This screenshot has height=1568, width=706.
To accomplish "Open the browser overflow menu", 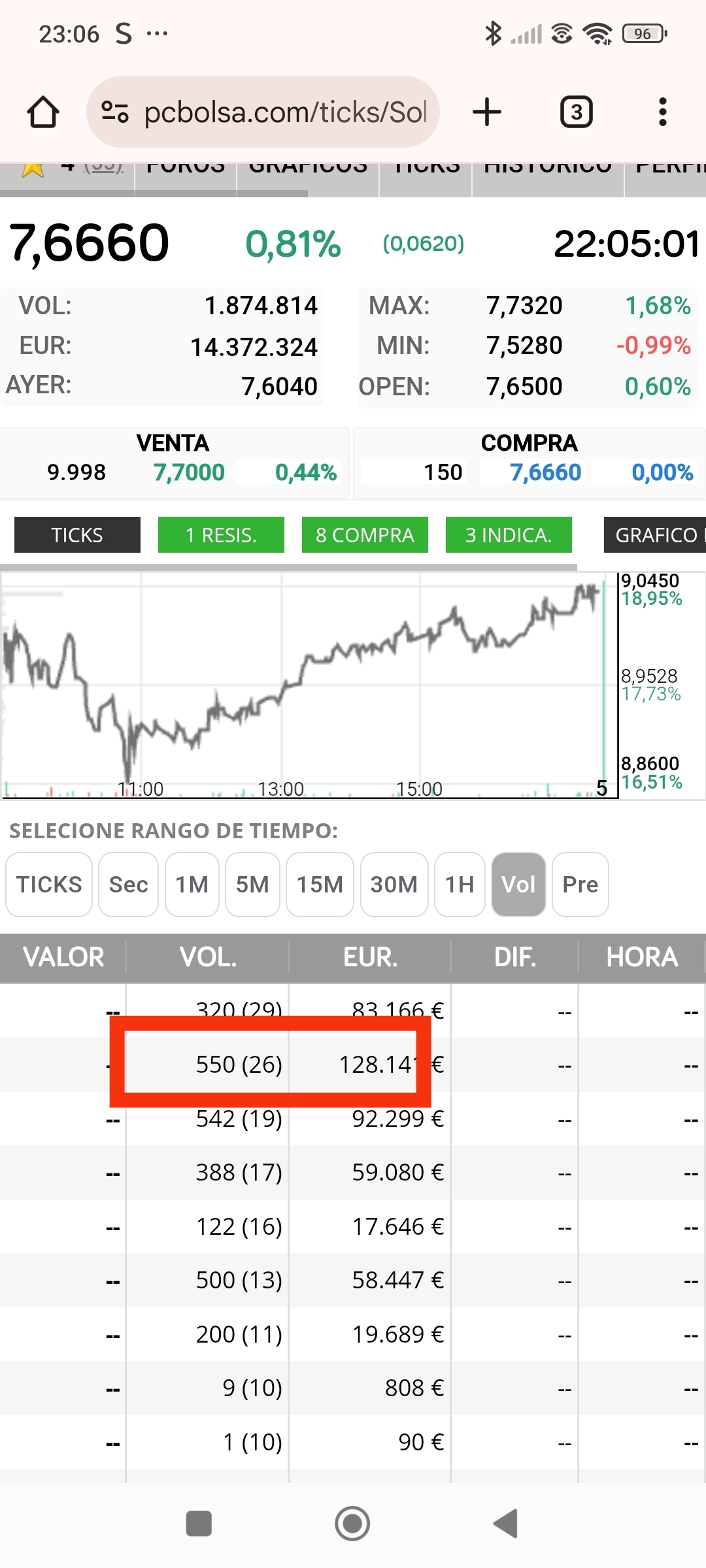I will click(663, 112).
